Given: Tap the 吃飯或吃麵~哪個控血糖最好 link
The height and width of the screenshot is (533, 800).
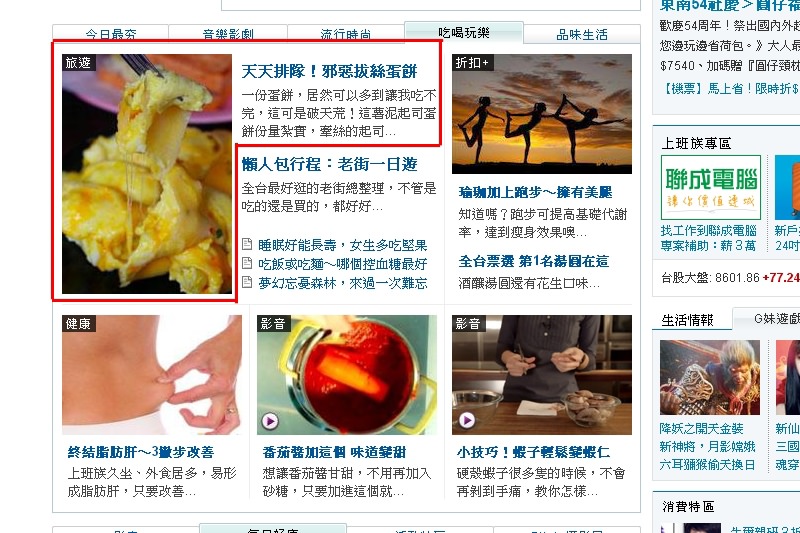Looking at the screenshot, I should pyautogui.click(x=343, y=264).
